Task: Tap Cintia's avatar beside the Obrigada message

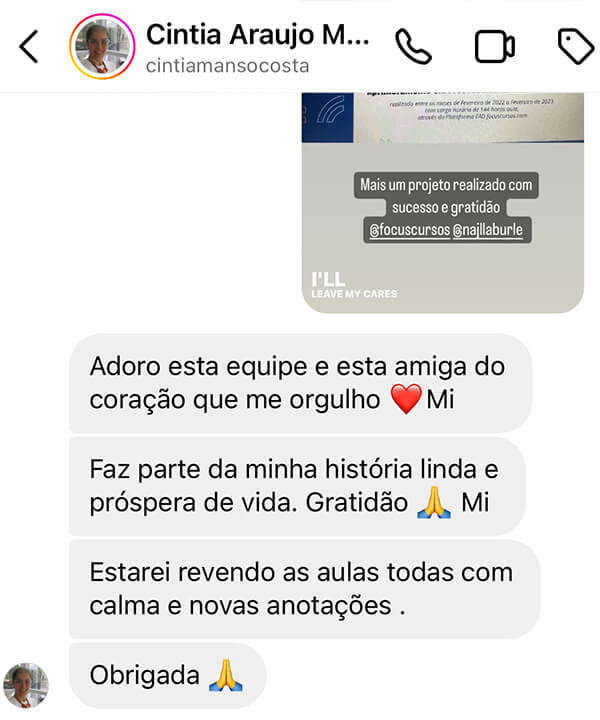Action: click(26, 685)
